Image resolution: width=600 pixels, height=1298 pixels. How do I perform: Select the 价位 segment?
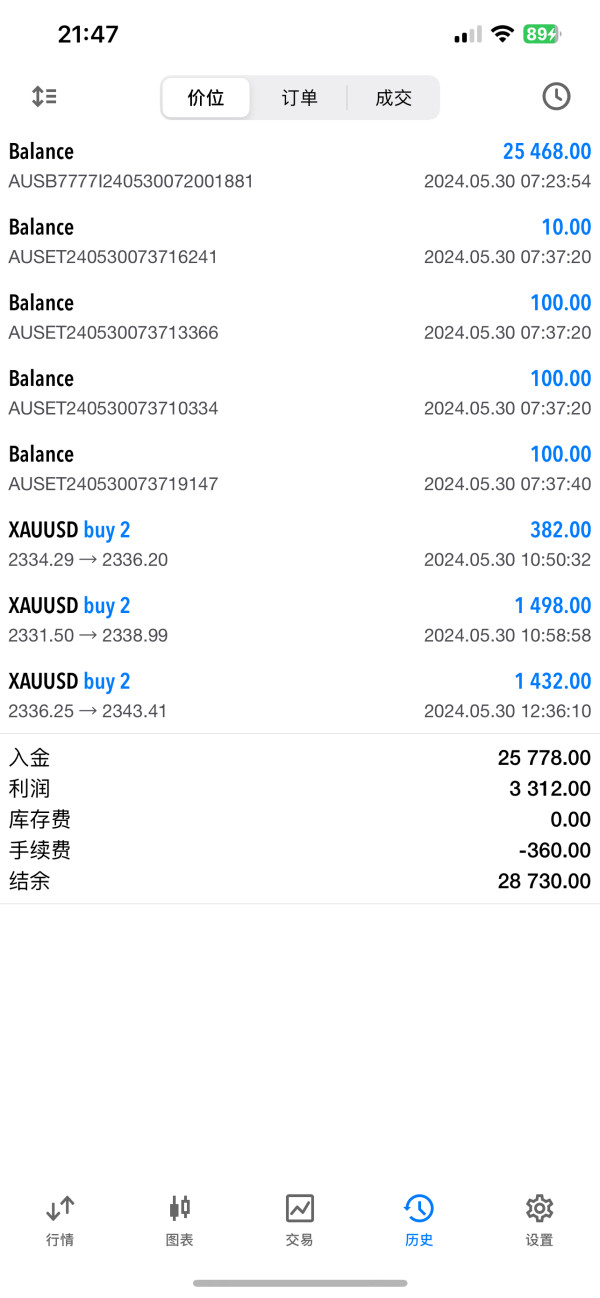pos(206,98)
